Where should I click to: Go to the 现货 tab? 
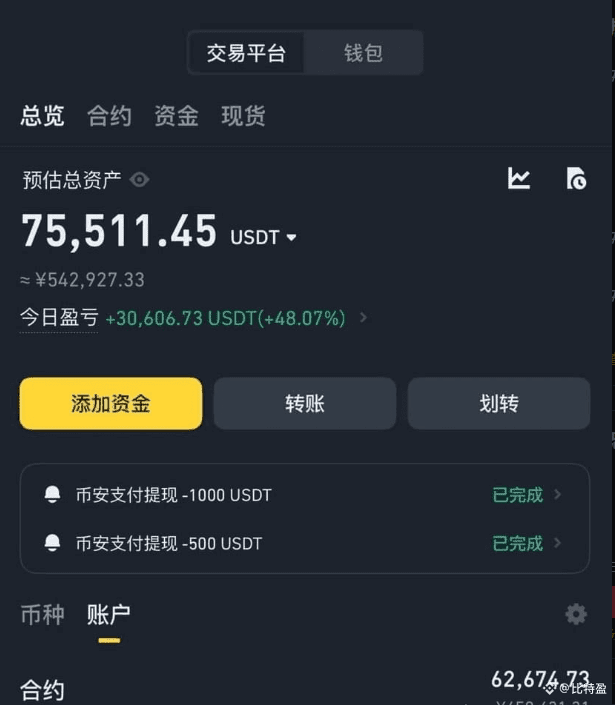point(243,116)
